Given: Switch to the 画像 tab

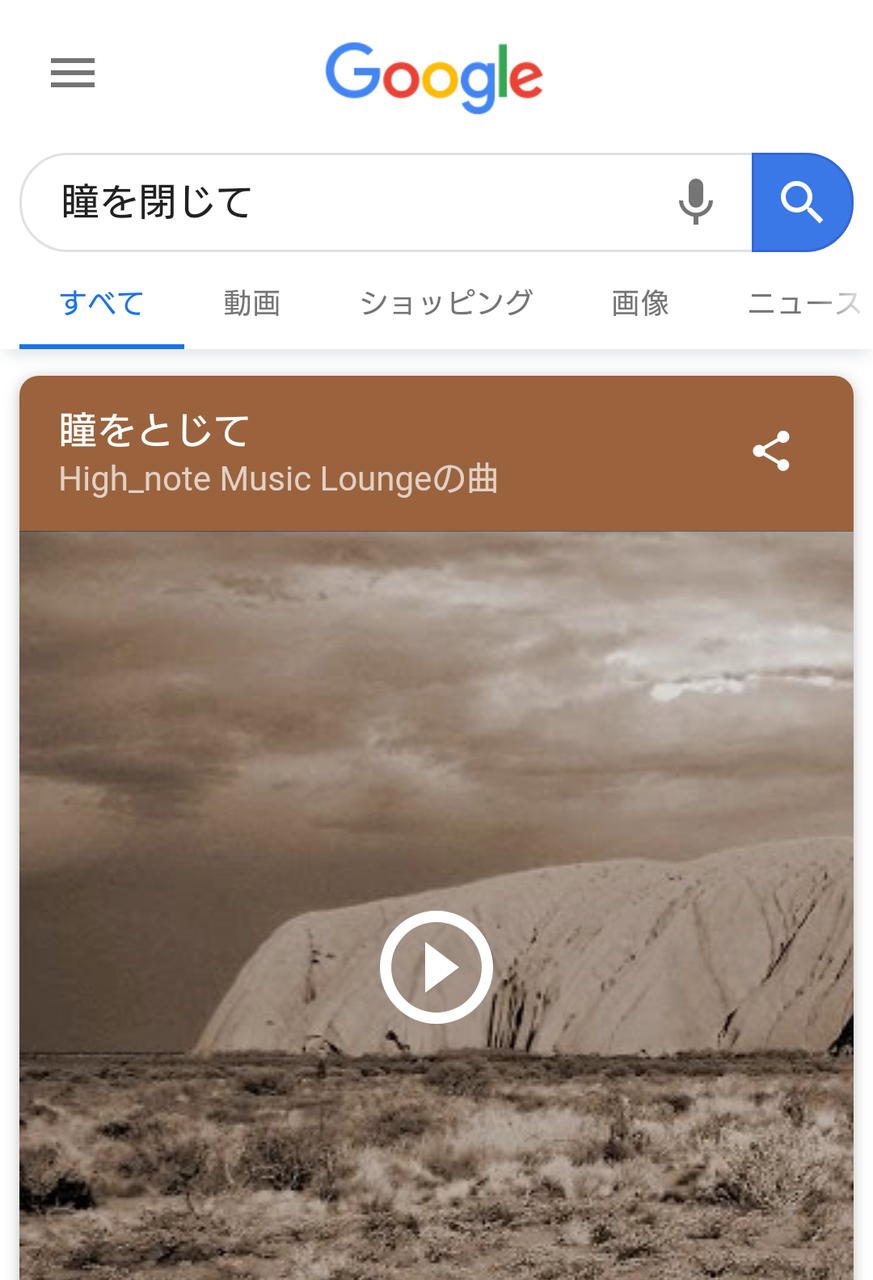Looking at the screenshot, I should [640, 303].
